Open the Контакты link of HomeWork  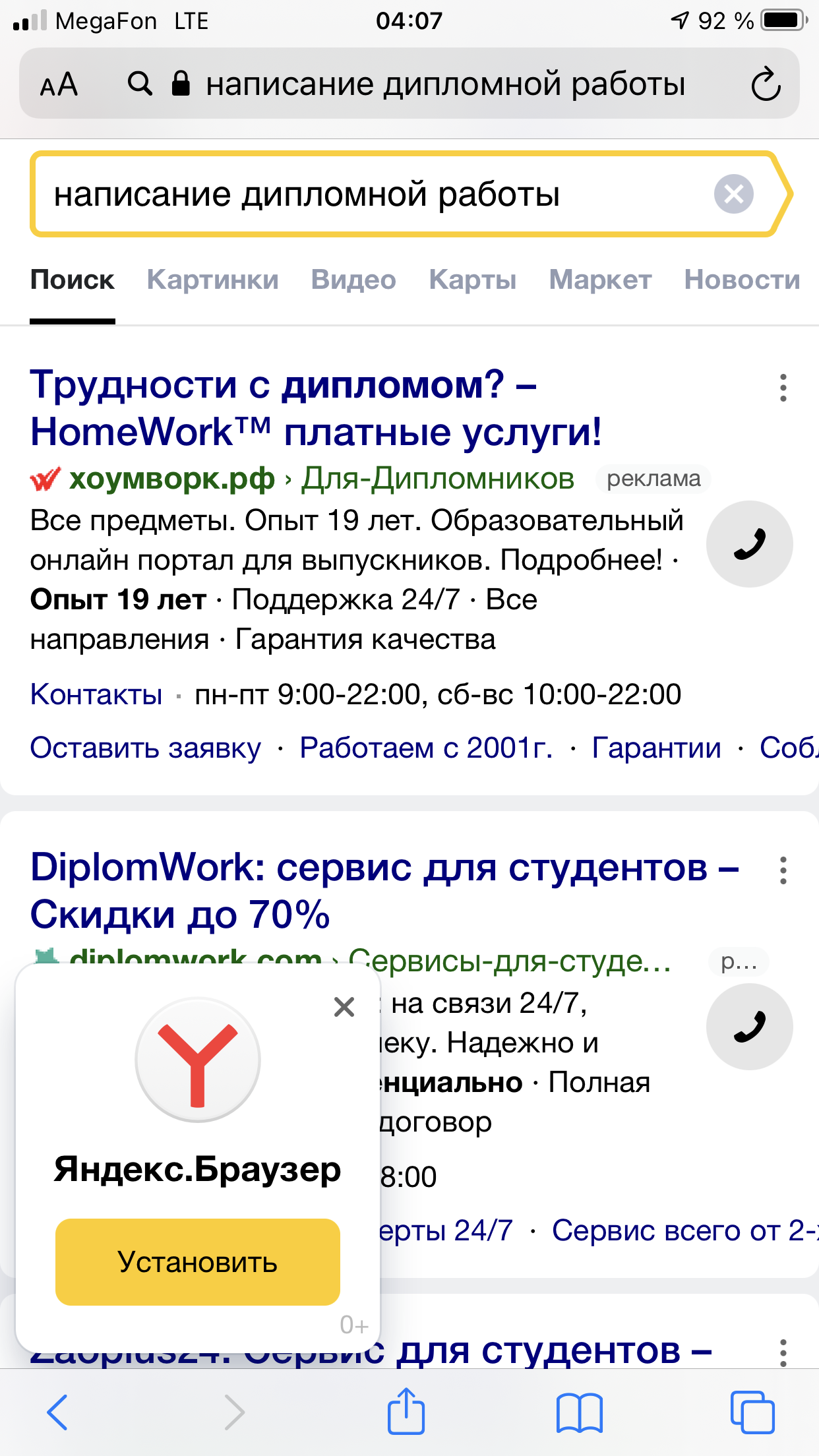click(x=96, y=694)
